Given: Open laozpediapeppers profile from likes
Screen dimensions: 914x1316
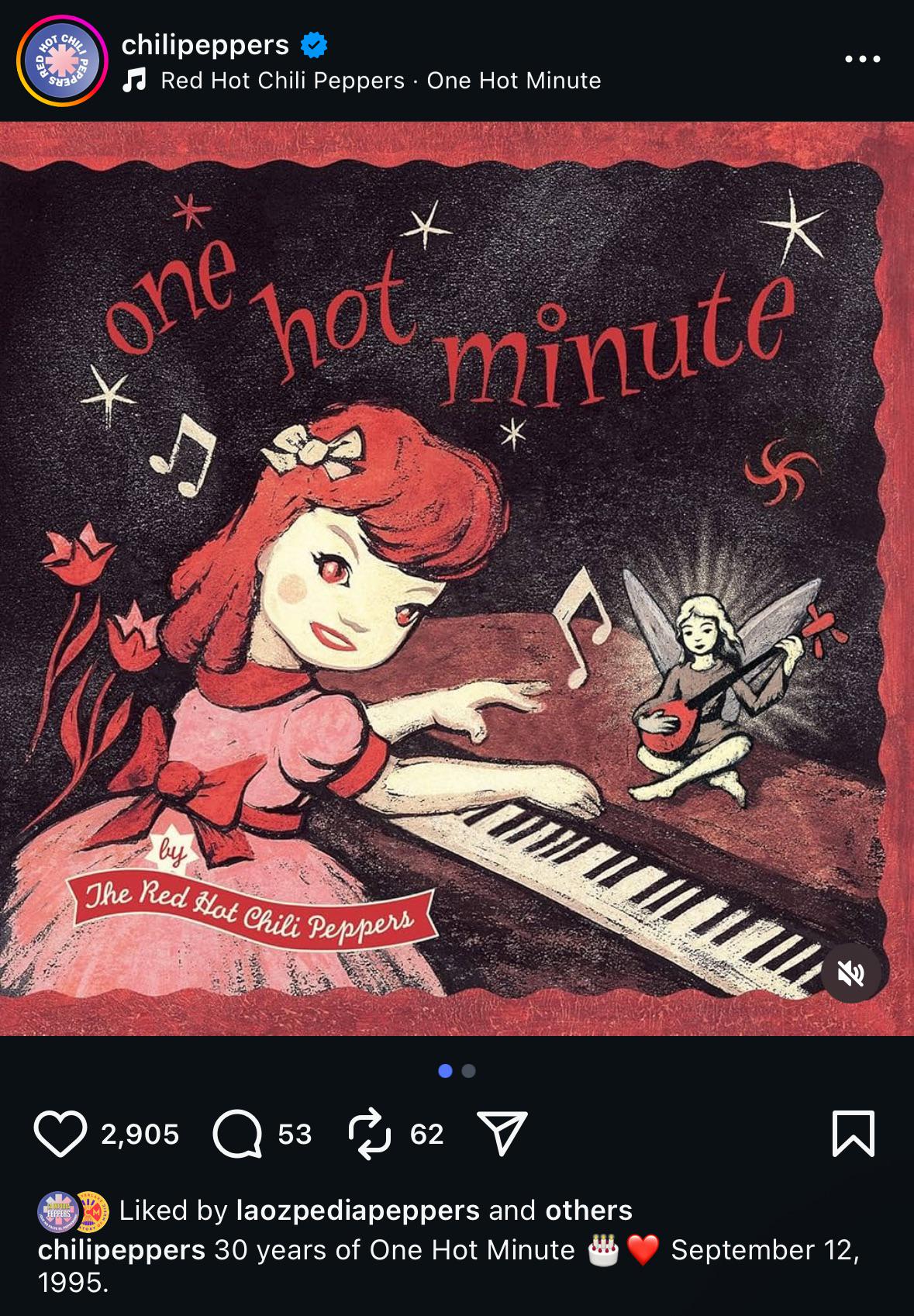Looking at the screenshot, I should (x=357, y=1211).
